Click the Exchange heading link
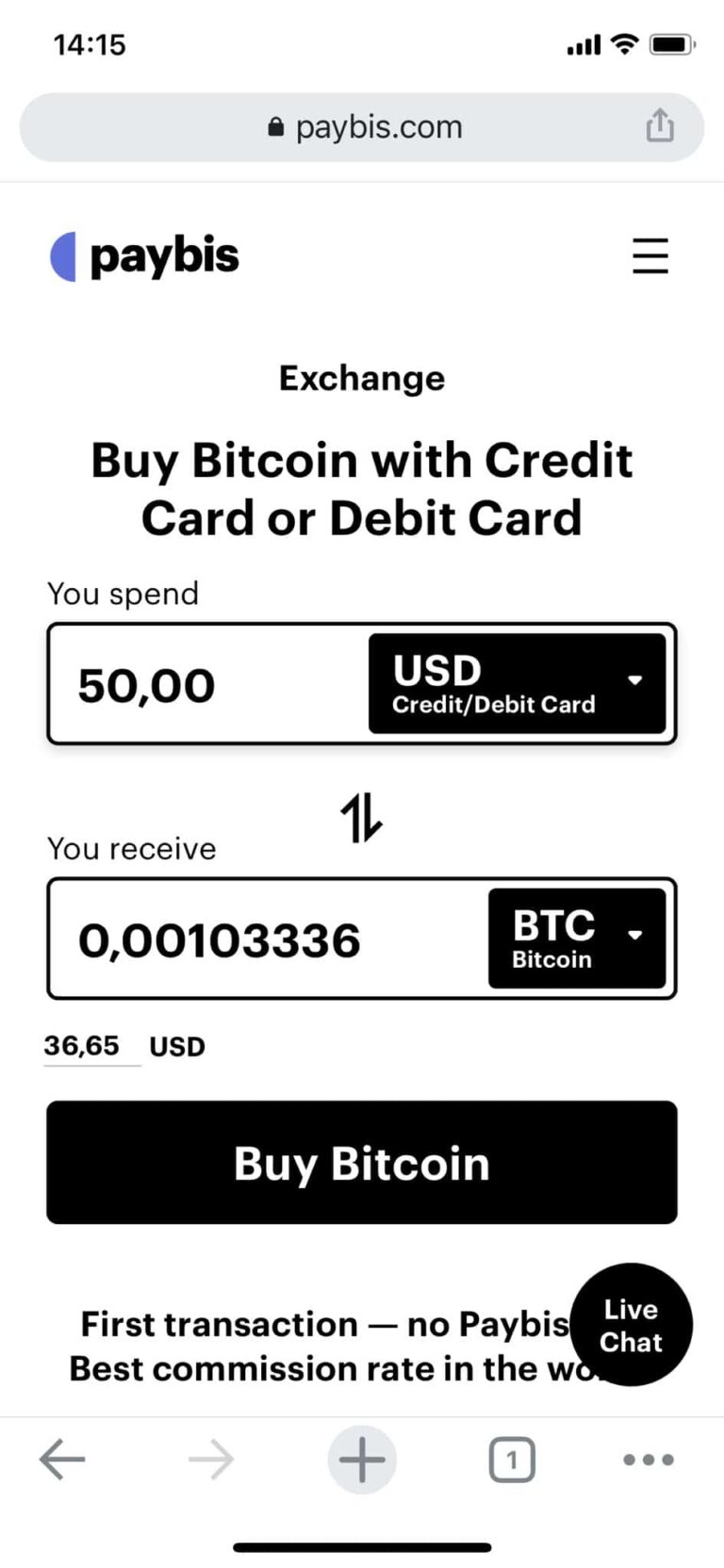Image resolution: width=724 pixels, height=1568 pixels. point(361,378)
